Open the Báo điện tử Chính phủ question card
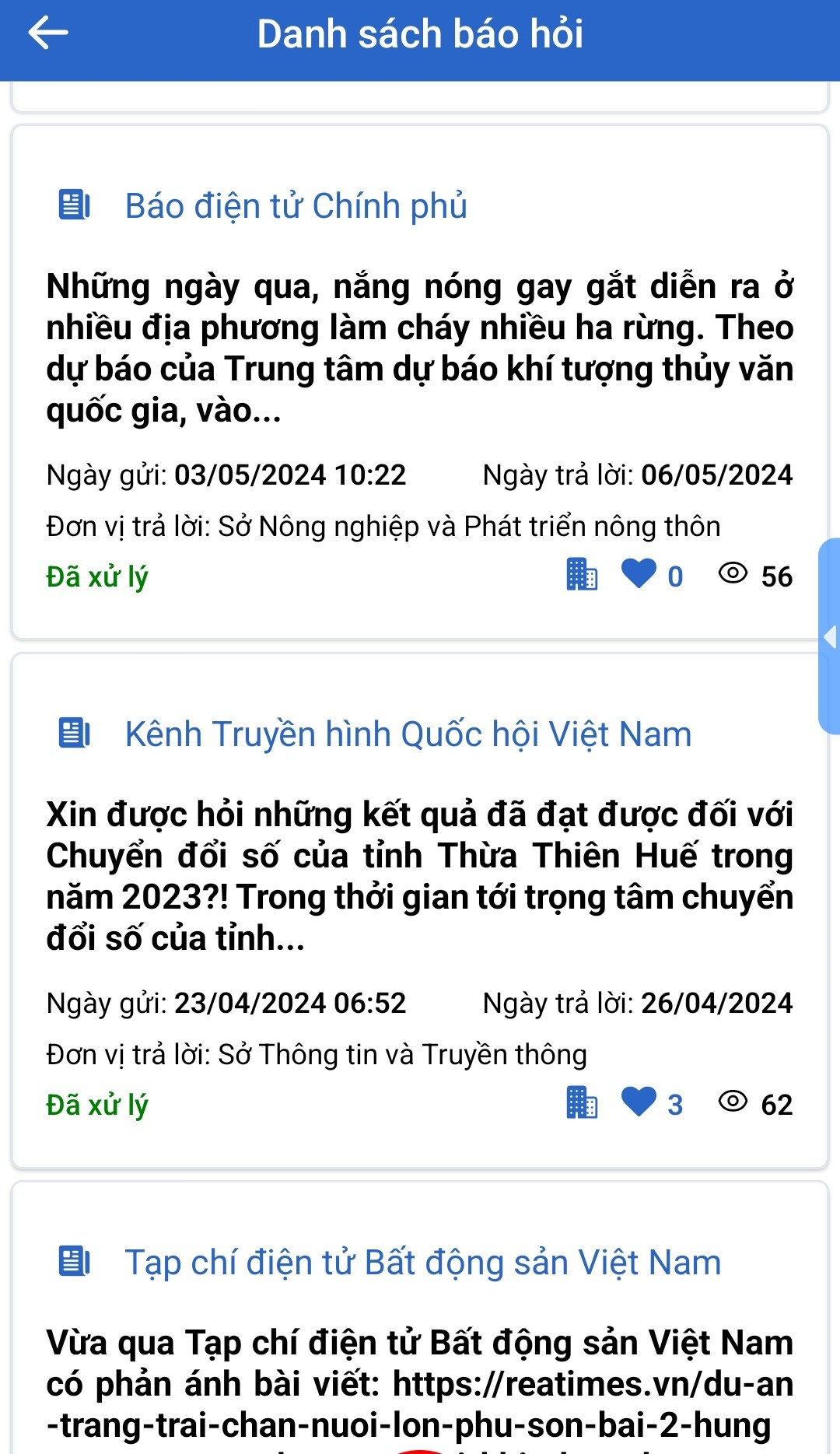Screen dimensions: 840x1454 [x=420, y=382]
